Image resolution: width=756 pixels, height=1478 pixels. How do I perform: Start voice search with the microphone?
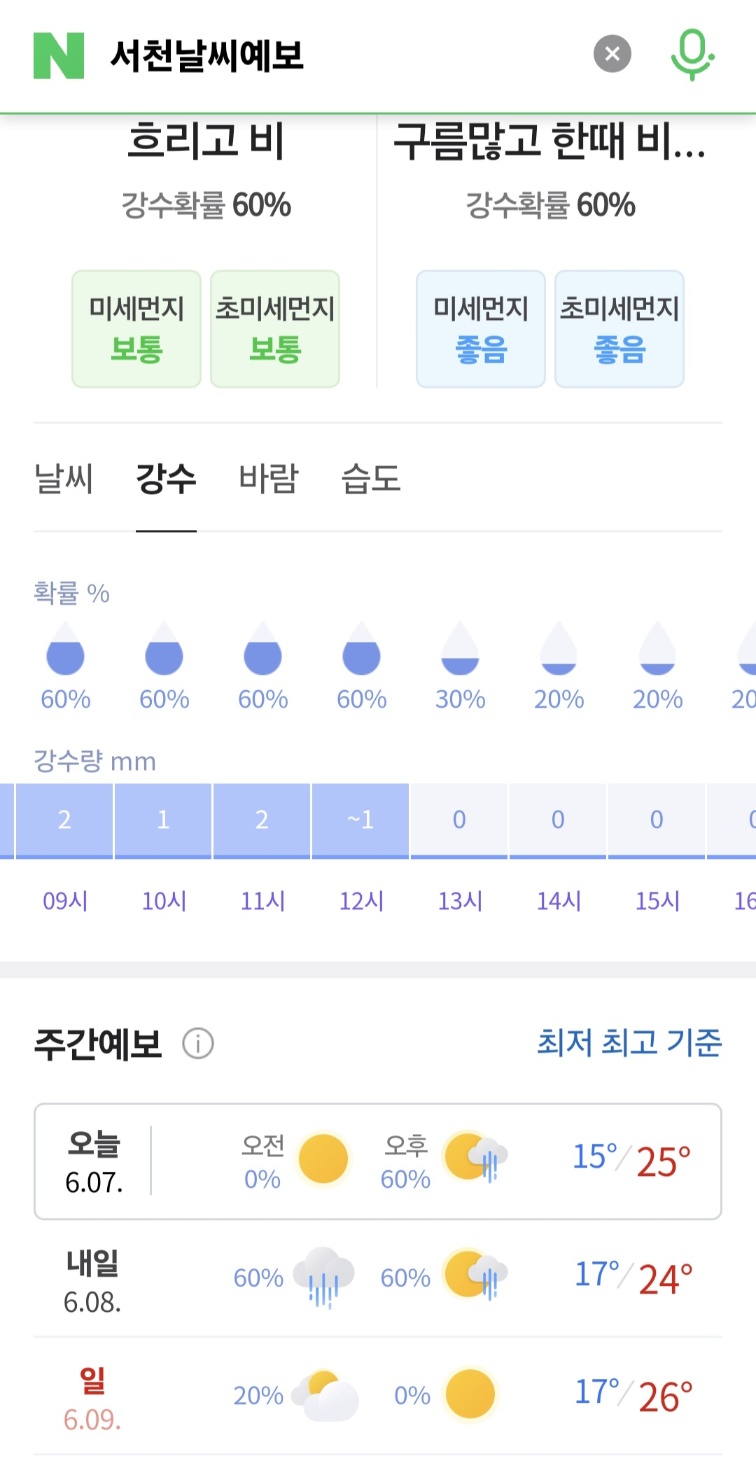click(692, 54)
